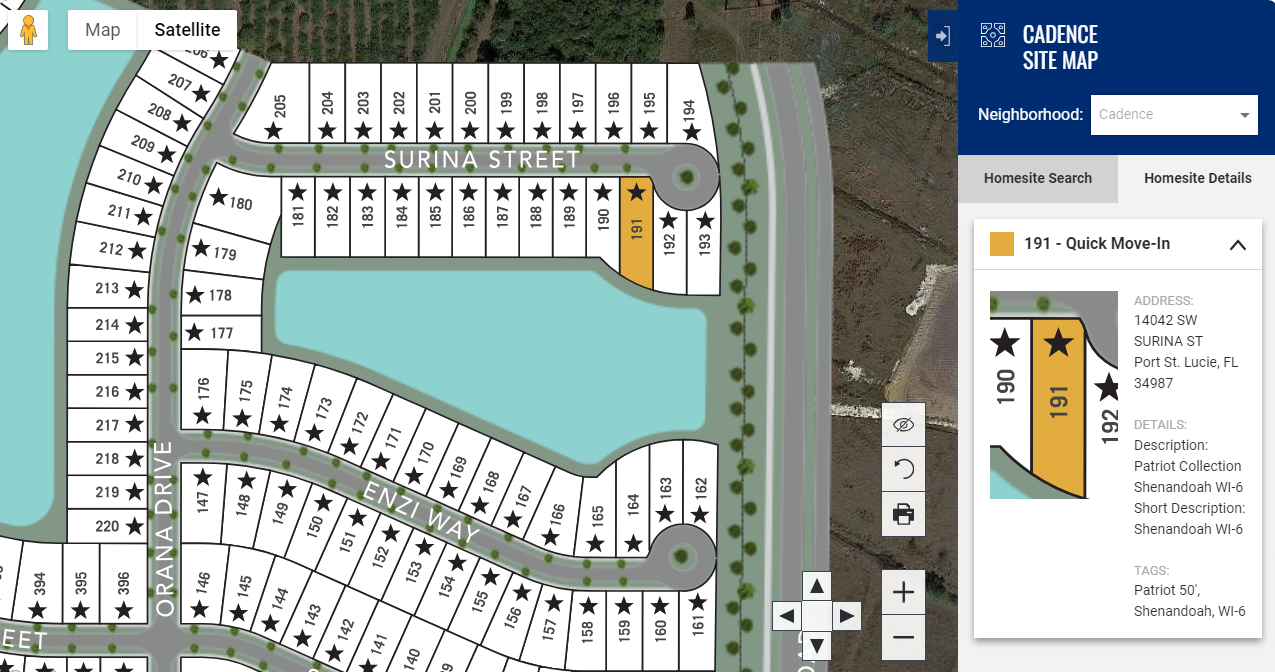The width and height of the screenshot is (1275, 672).
Task: Pan the map up
Action: (x=818, y=587)
